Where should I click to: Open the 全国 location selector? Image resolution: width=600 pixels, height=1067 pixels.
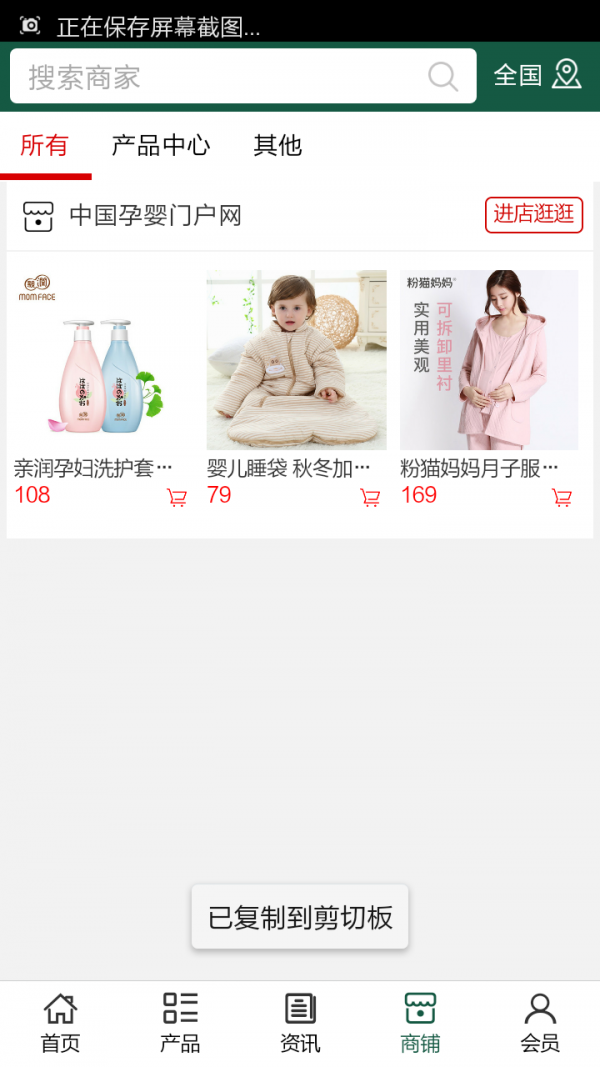pyautogui.click(x=537, y=75)
